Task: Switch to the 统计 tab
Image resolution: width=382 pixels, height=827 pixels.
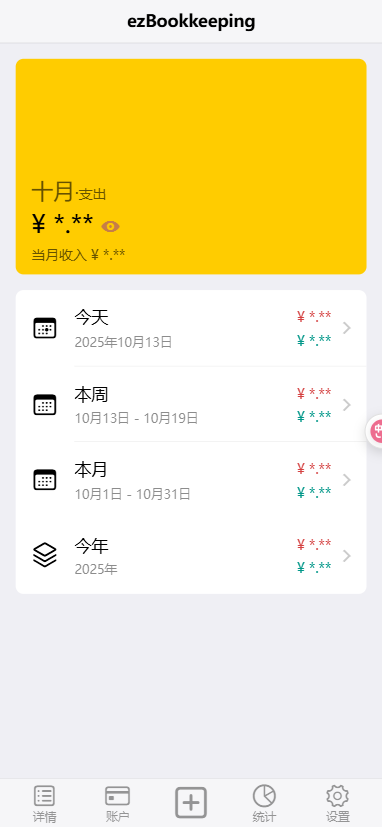Action: (x=264, y=804)
